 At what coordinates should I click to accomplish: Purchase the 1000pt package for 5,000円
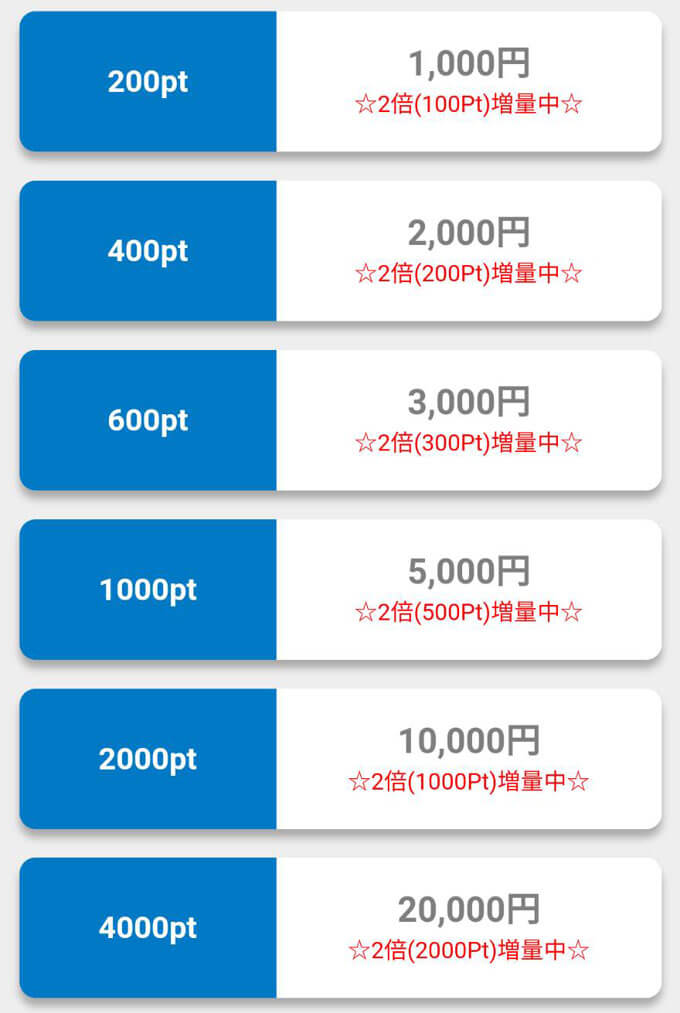pyautogui.click(x=340, y=589)
